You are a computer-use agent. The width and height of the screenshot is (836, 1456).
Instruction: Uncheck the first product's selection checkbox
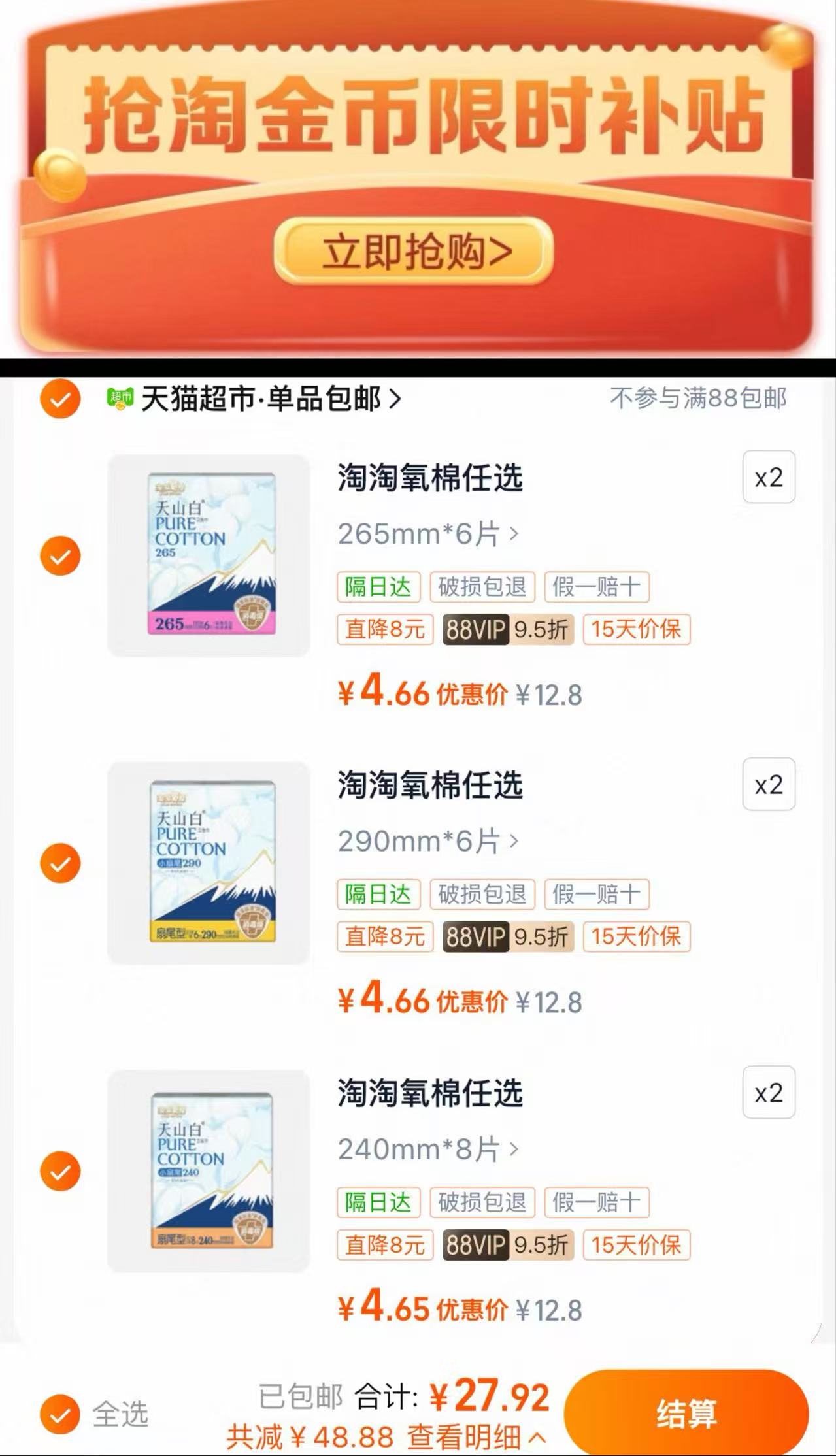(59, 557)
